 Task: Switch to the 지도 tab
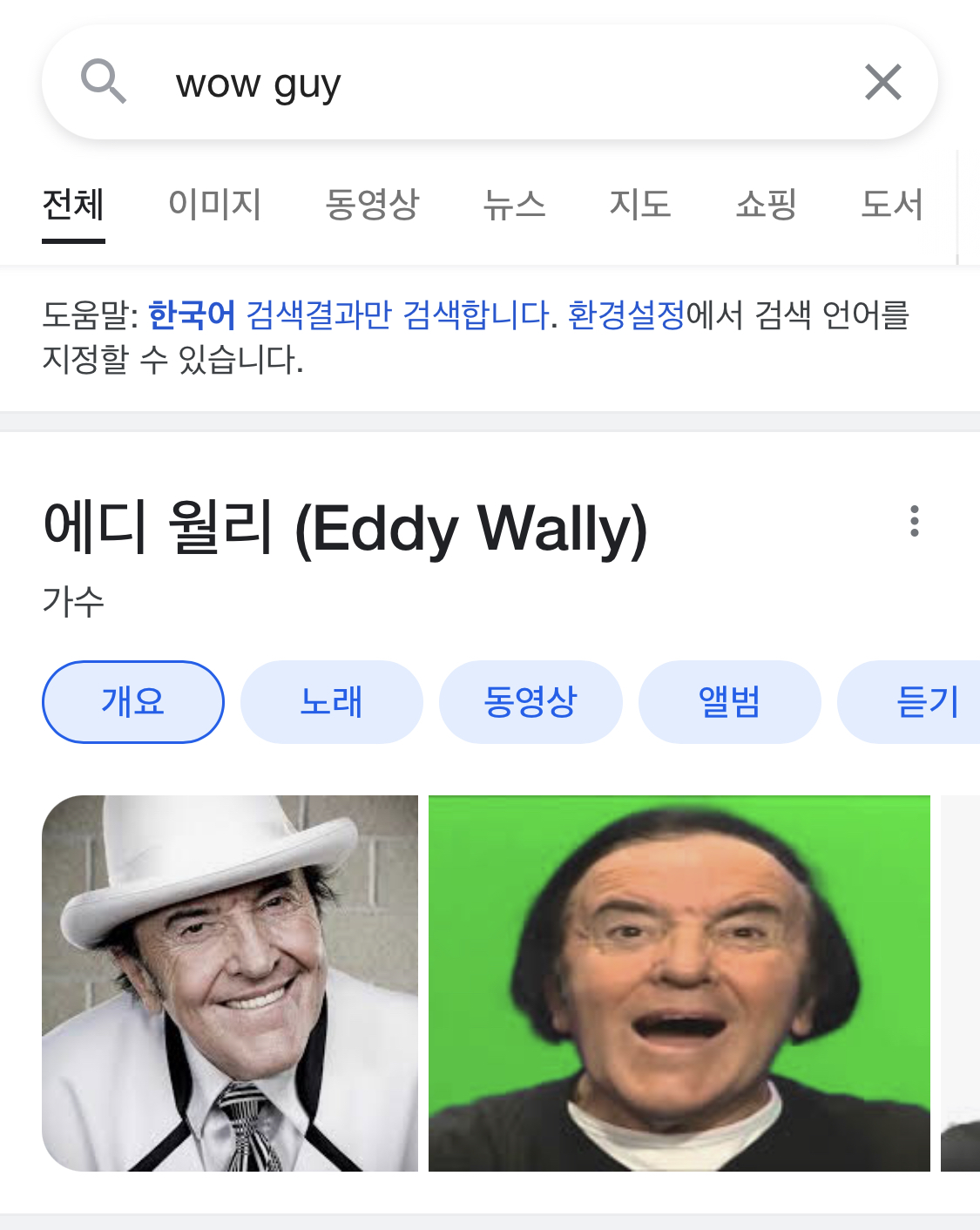click(x=640, y=205)
